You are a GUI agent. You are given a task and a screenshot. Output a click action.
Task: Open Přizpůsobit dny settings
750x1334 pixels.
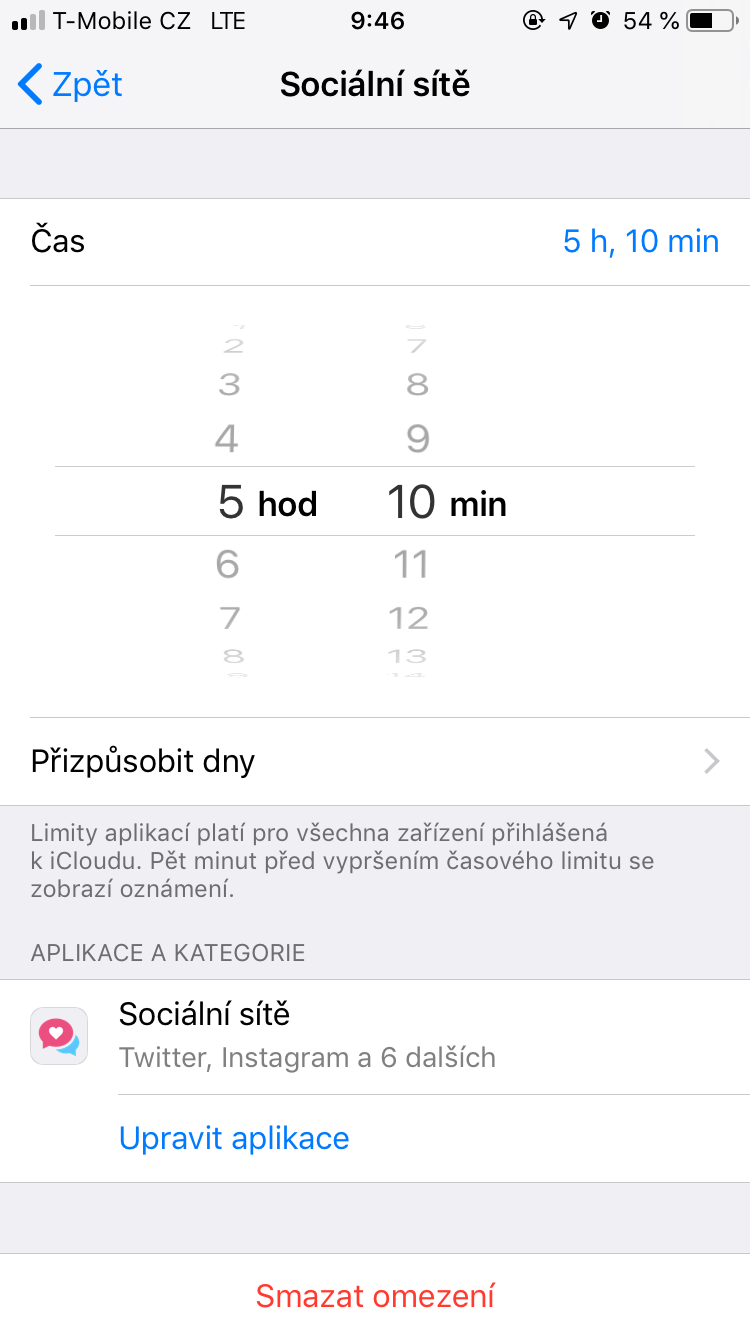click(x=375, y=762)
